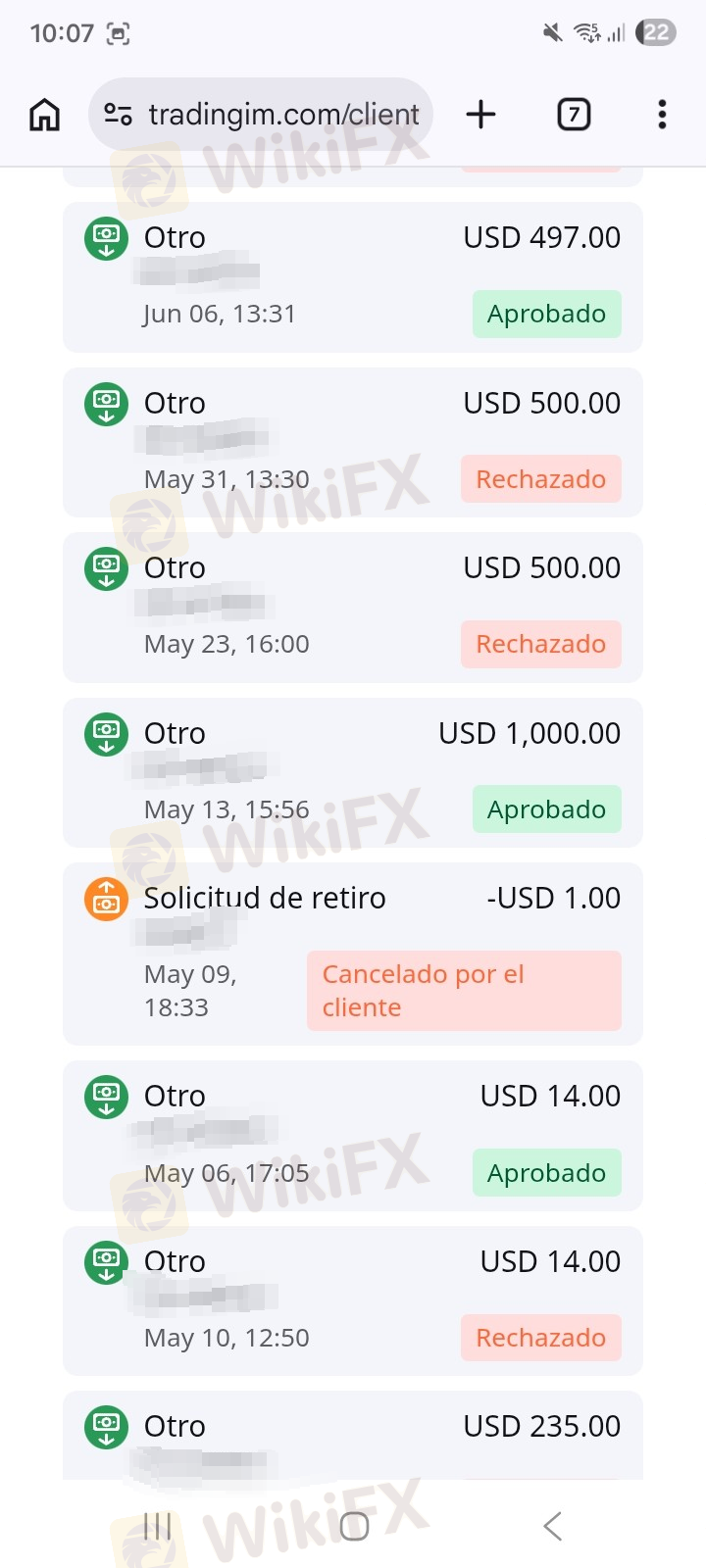Image resolution: width=706 pixels, height=1568 pixels.
Task: Go to the browser home page
Action: [45, 115]
